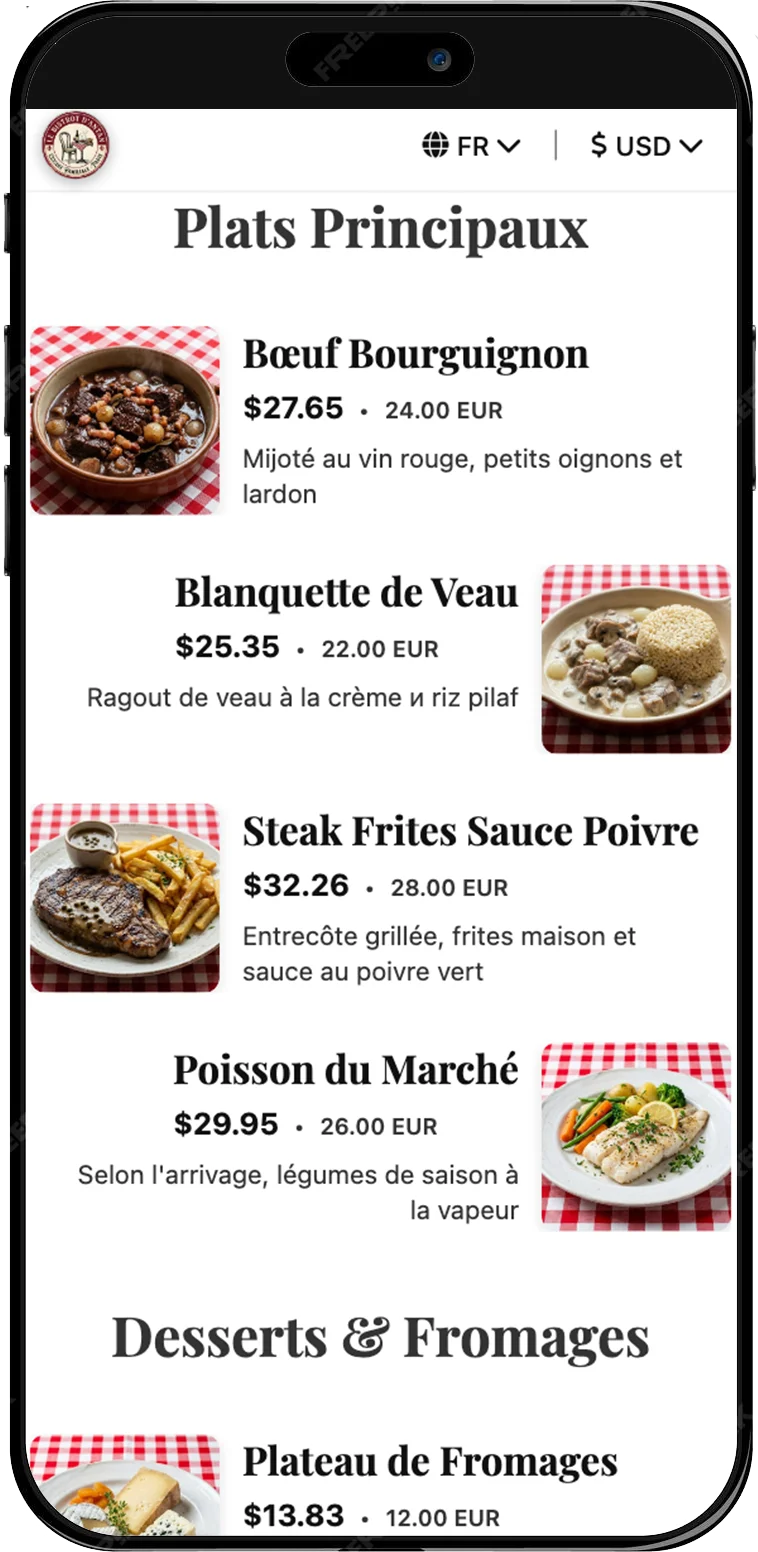Tap the Plateau de Fromages dish
Image resolution: width=758 pixels, height=1552 pixels.
pos(430,1463)
